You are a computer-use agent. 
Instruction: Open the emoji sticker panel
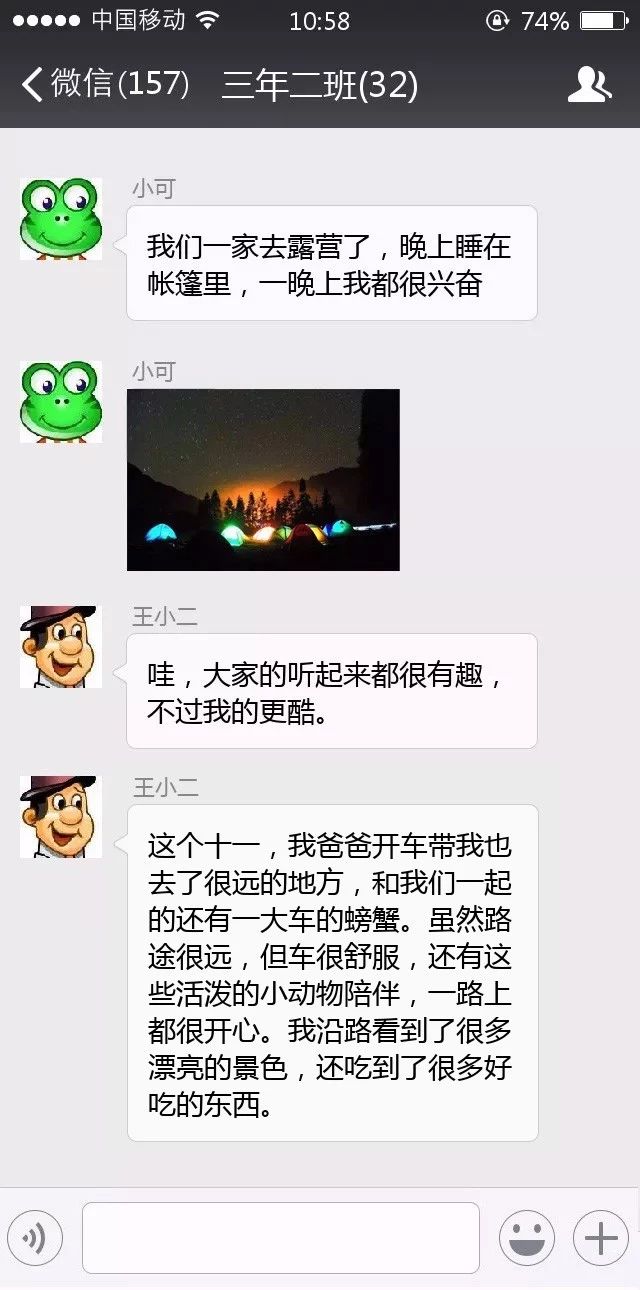tap(527, 1238)
